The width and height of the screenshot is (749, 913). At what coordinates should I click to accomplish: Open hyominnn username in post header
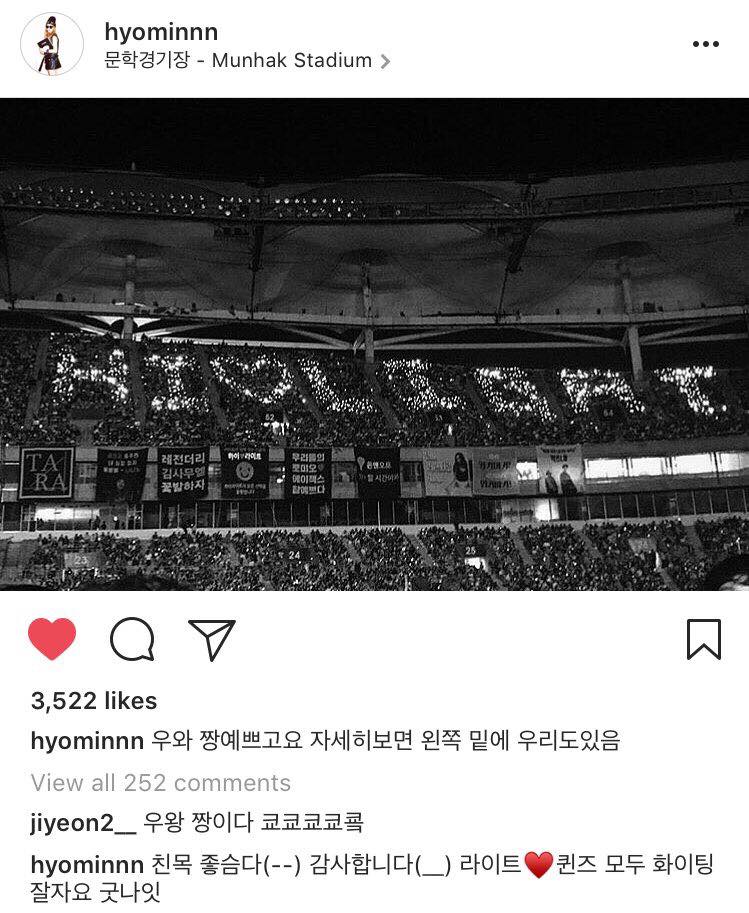[161, 32]
